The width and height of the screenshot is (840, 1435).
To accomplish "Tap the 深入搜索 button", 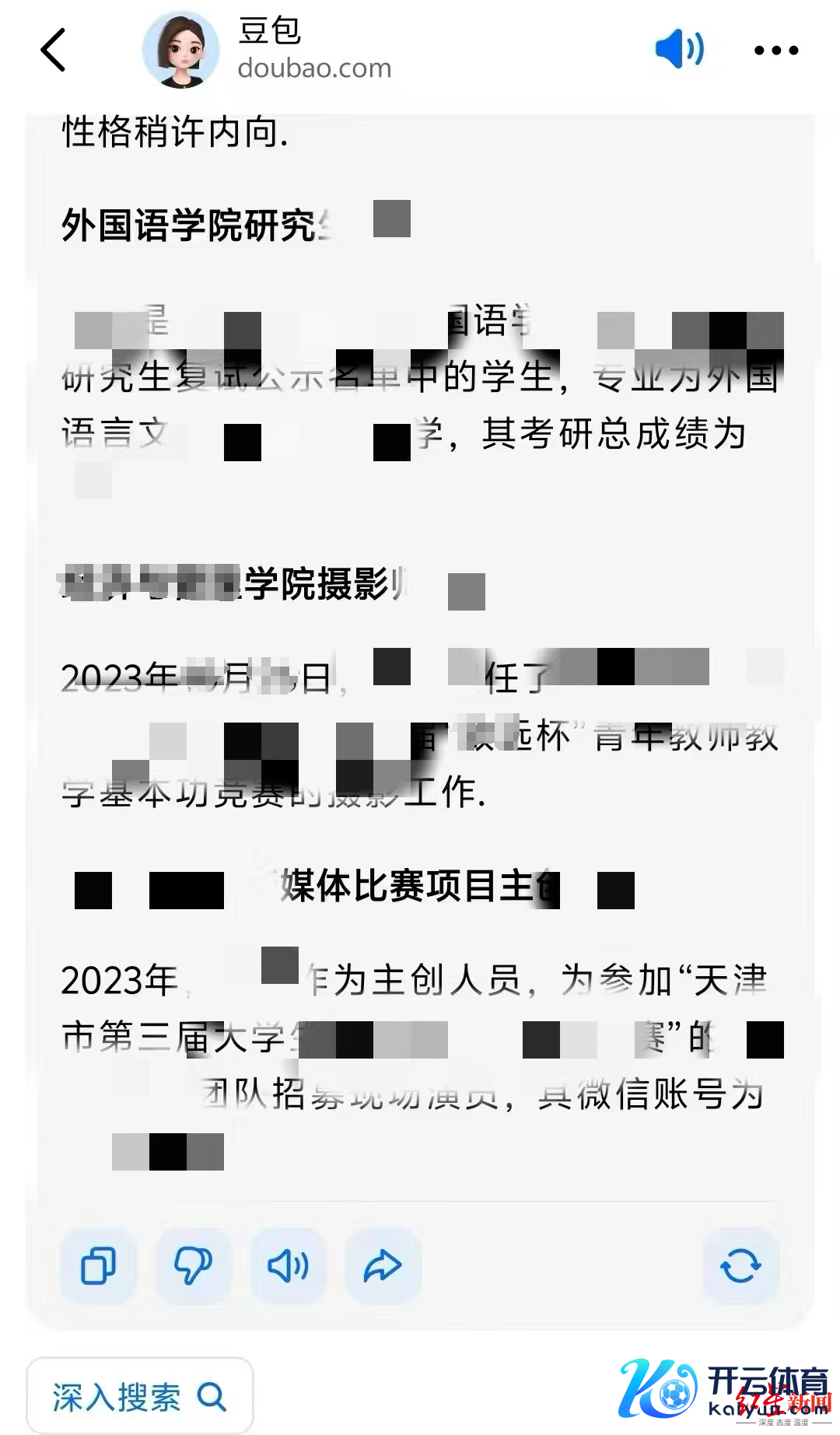I will 140,1396.
